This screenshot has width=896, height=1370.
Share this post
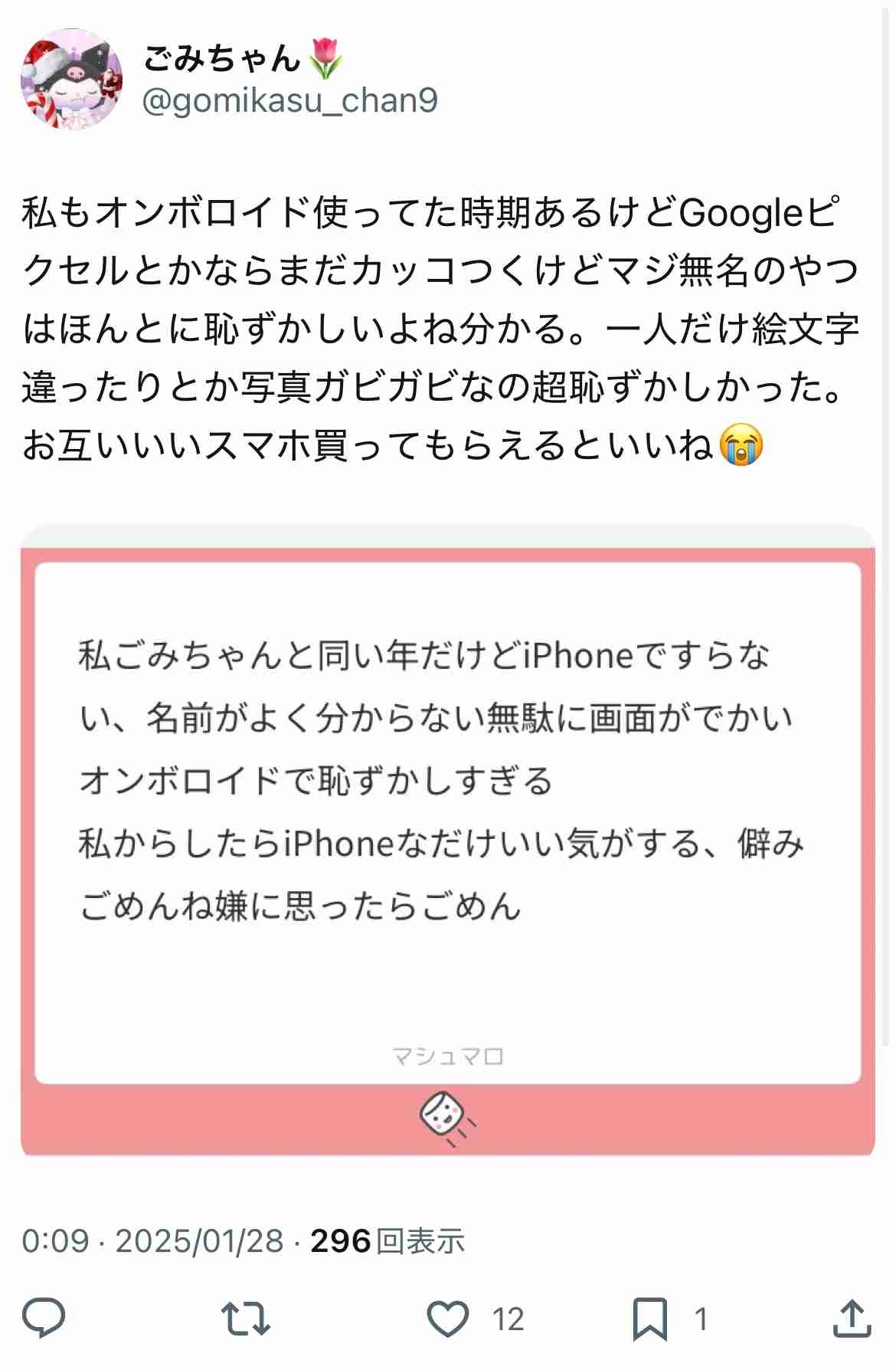pos(851,1319)
